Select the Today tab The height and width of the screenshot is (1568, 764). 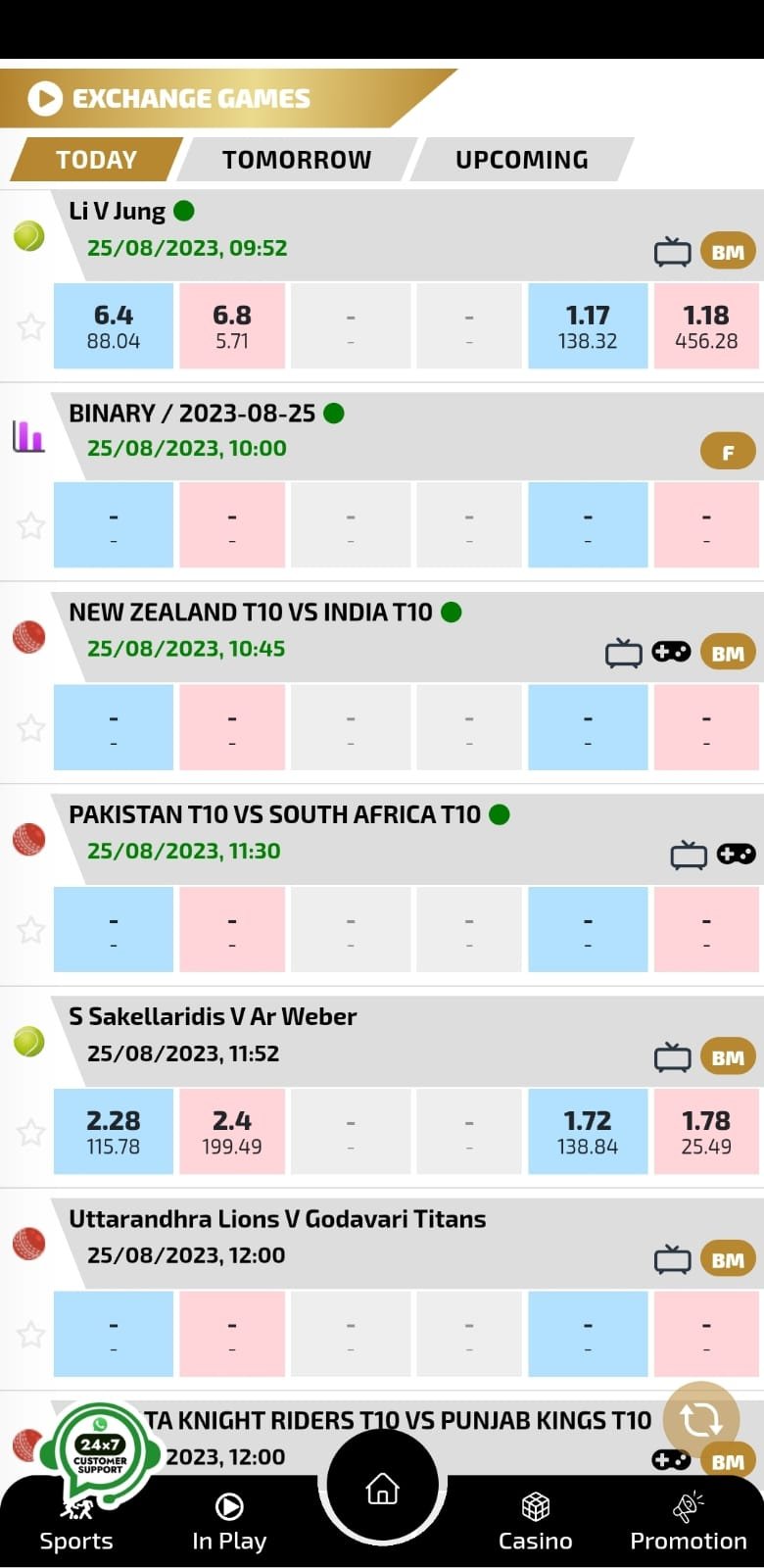click(96, 160)
